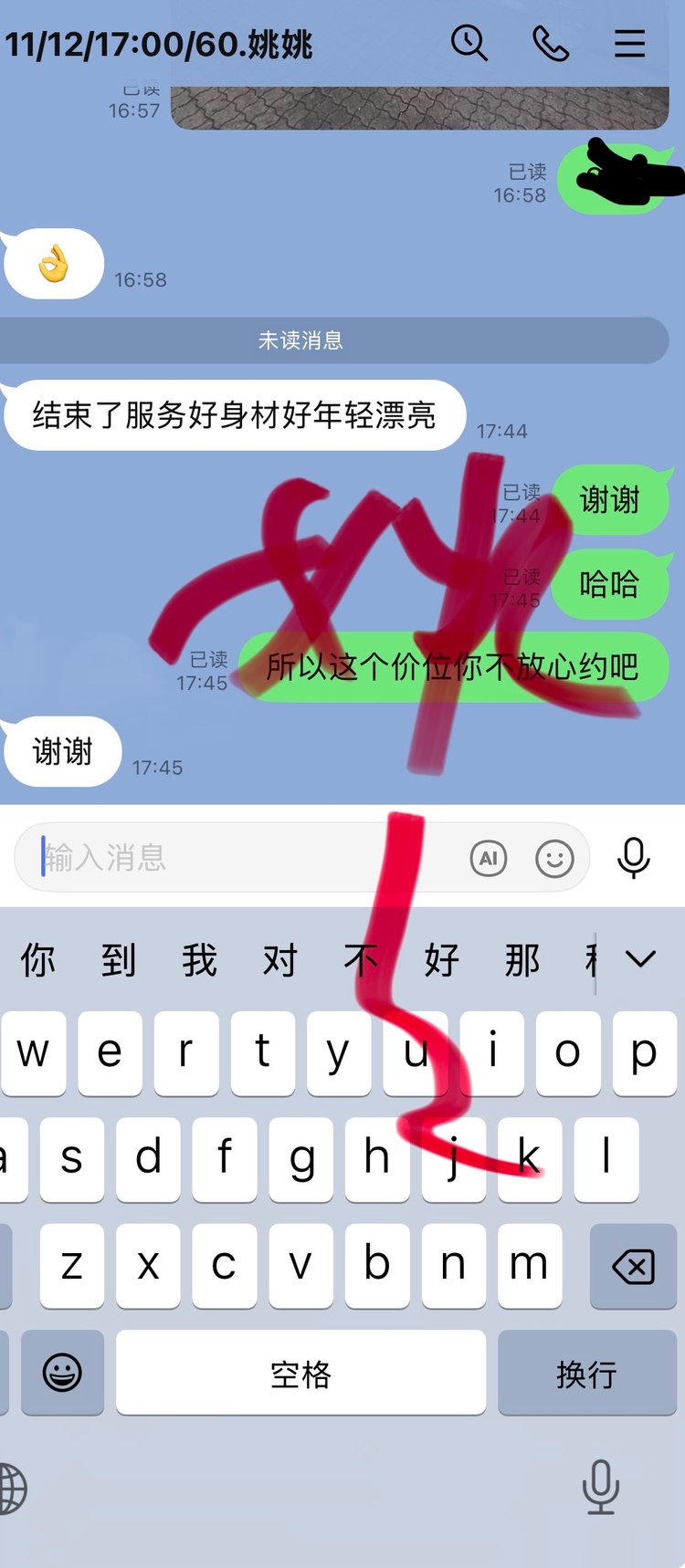
Task: Tap the 换行 return key
Action: click(586, 1373)
